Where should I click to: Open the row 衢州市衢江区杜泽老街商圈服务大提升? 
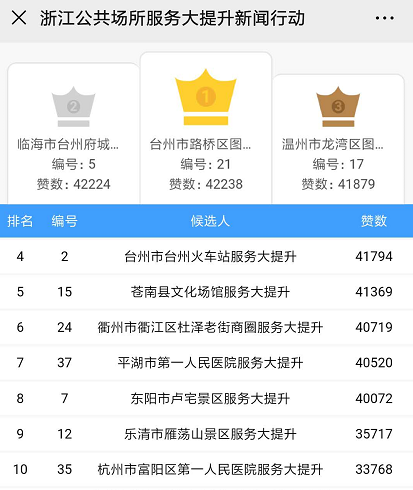click(x=206, y=327)
